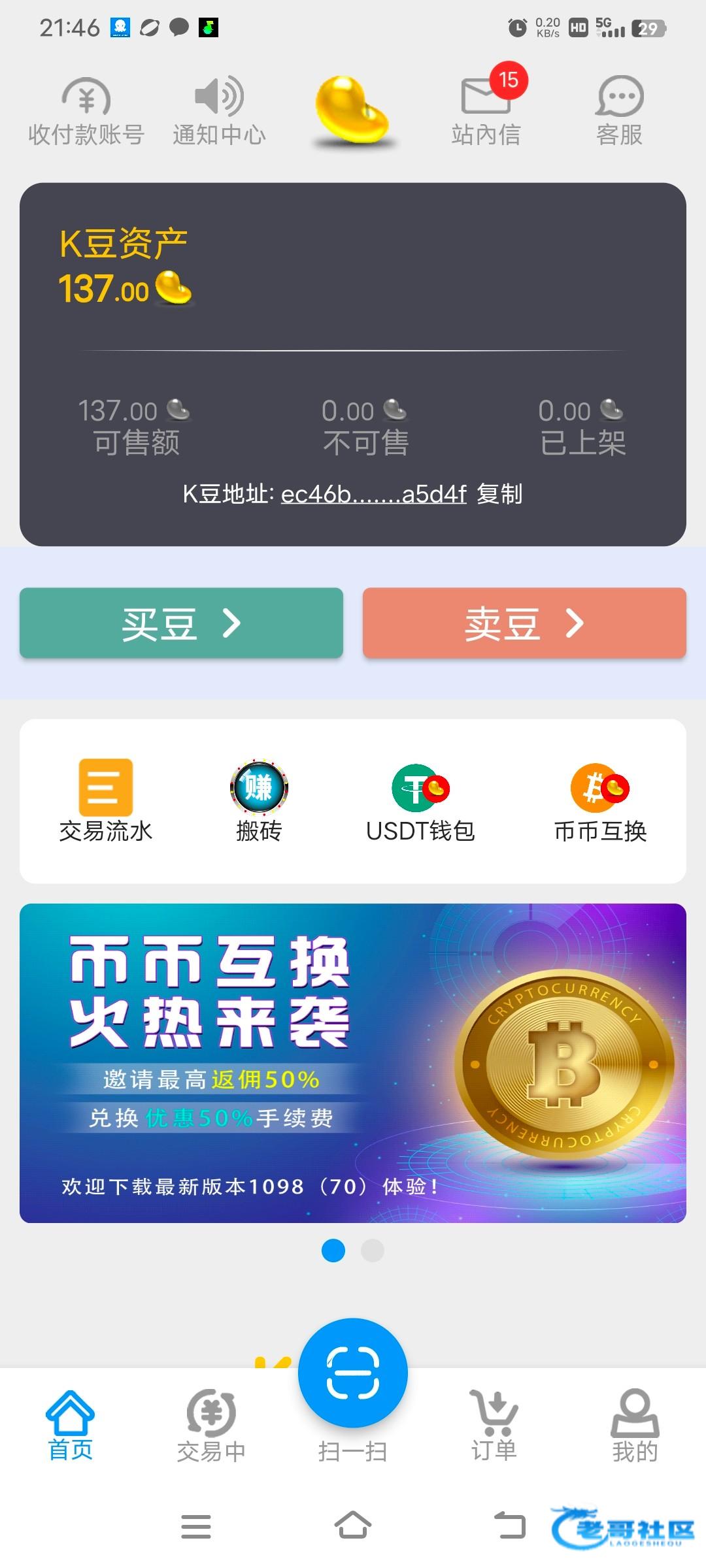Open 交易流水 transaction history
Viewport: 706px width, 1568px height.
[x=106, y=801]
